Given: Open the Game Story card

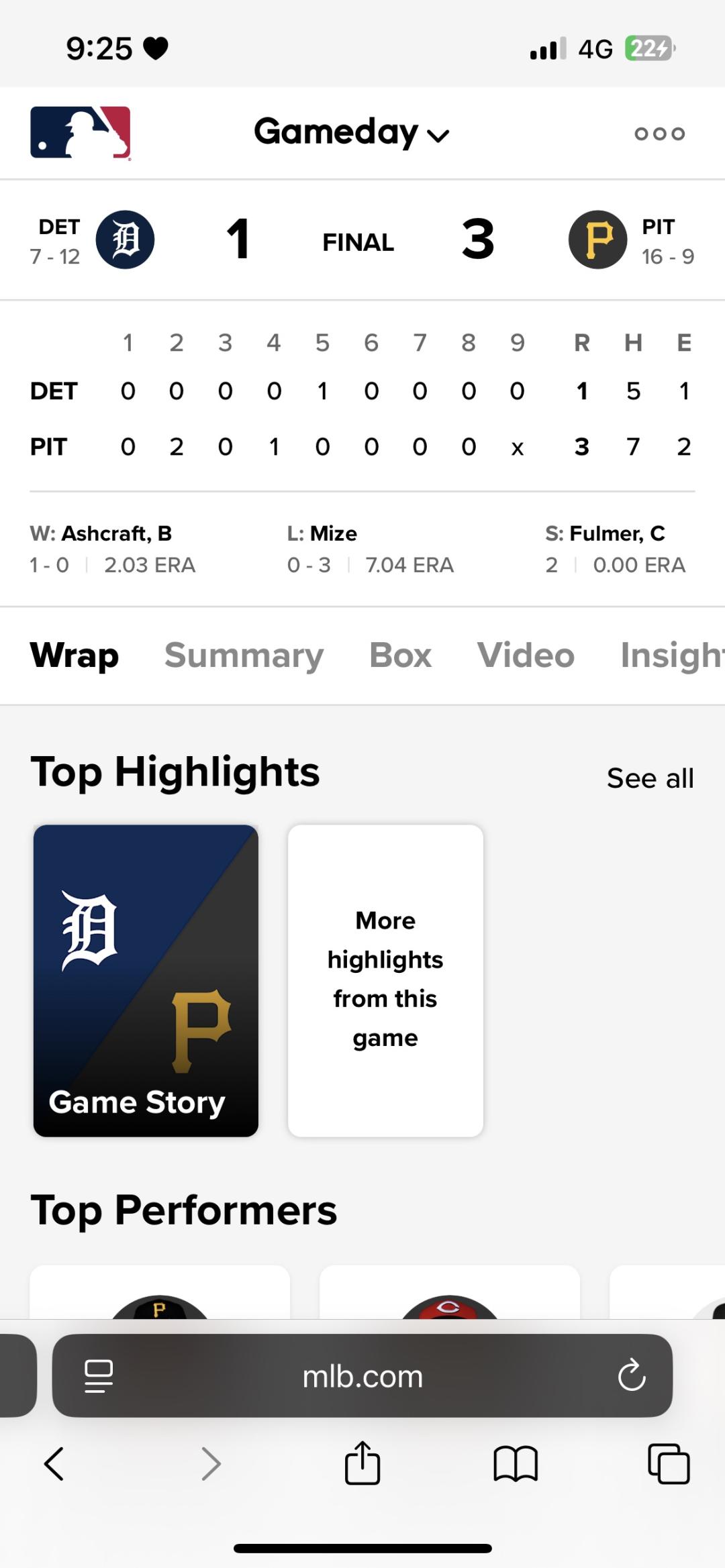Looking at the screenshot, I should [146, 980].
